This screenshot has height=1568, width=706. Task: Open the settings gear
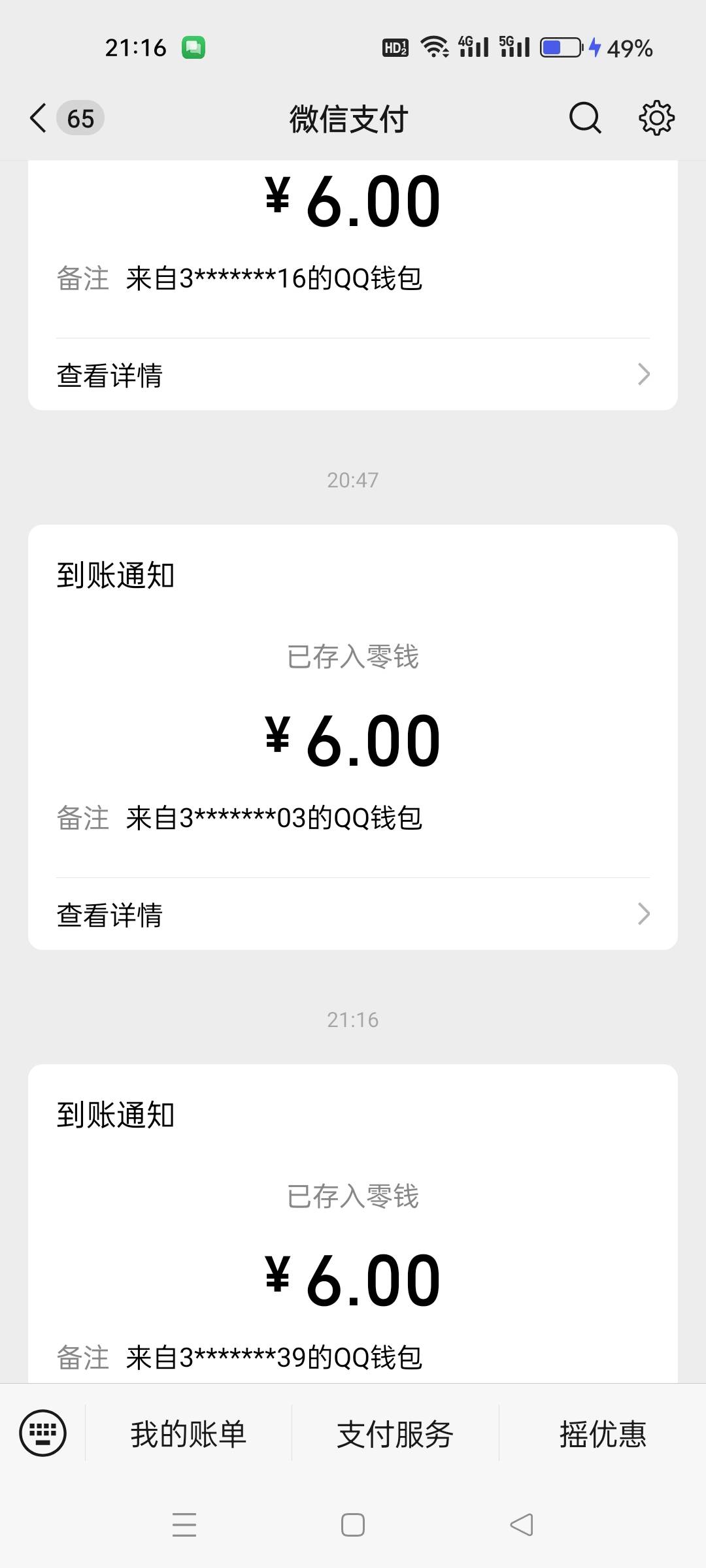pos(656,118)
